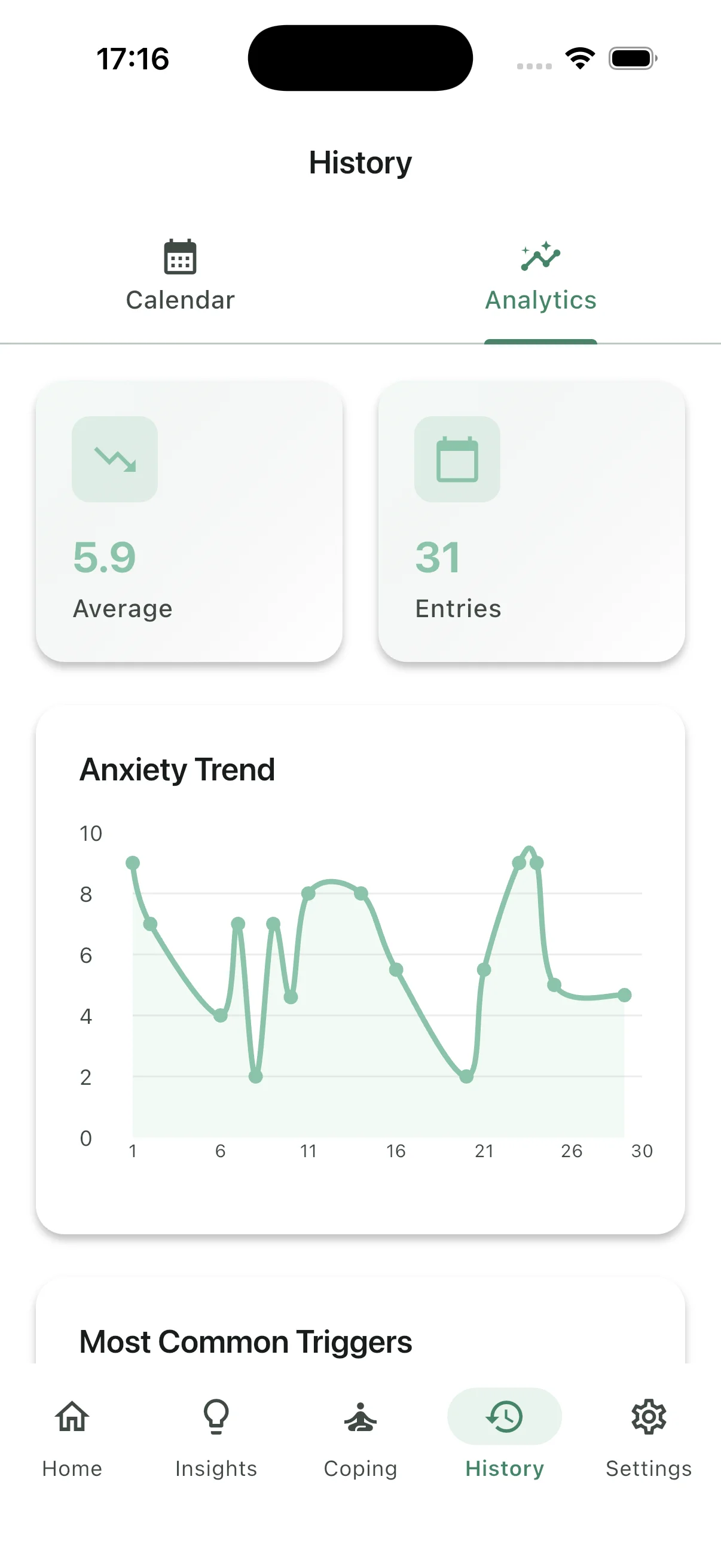
Task: Open Insights via the lightbulb icon
Action: click(216, 1417)
